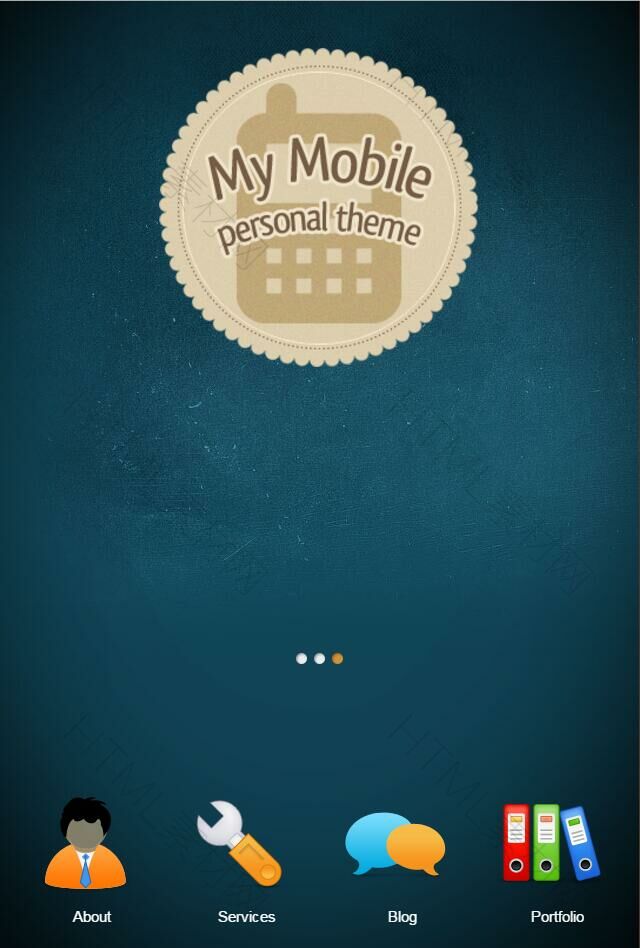Viewport: 640px width, 948px height.
Task: View the Portfolio
Action: (x=551, y=845)
